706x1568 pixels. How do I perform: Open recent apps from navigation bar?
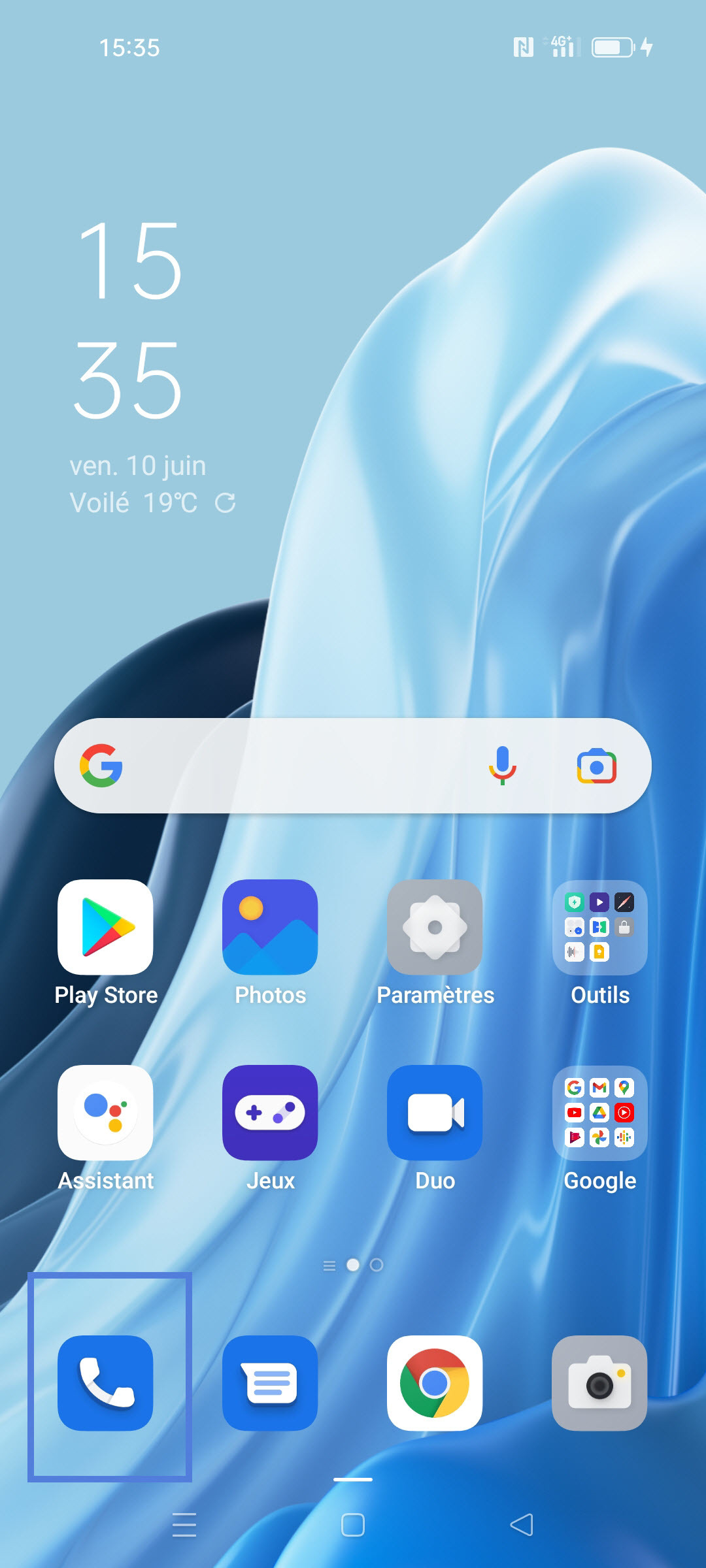[x=184, y=1525]
